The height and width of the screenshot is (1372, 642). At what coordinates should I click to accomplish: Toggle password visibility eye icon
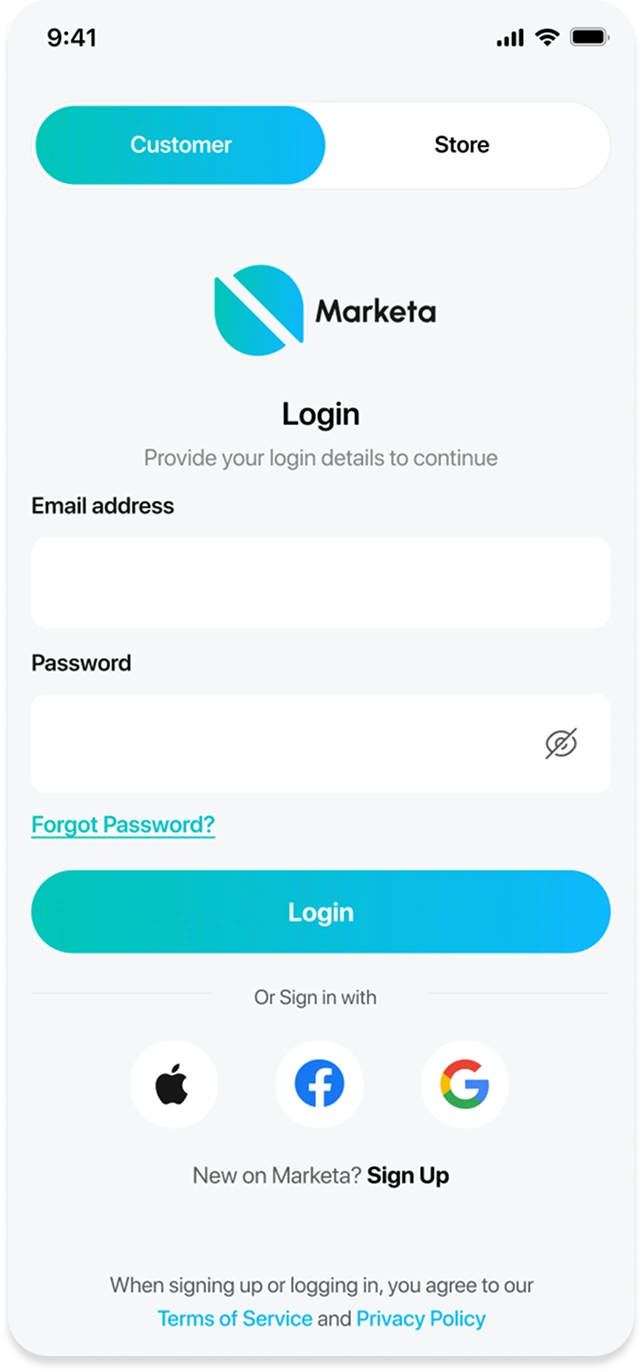(561, 743)
